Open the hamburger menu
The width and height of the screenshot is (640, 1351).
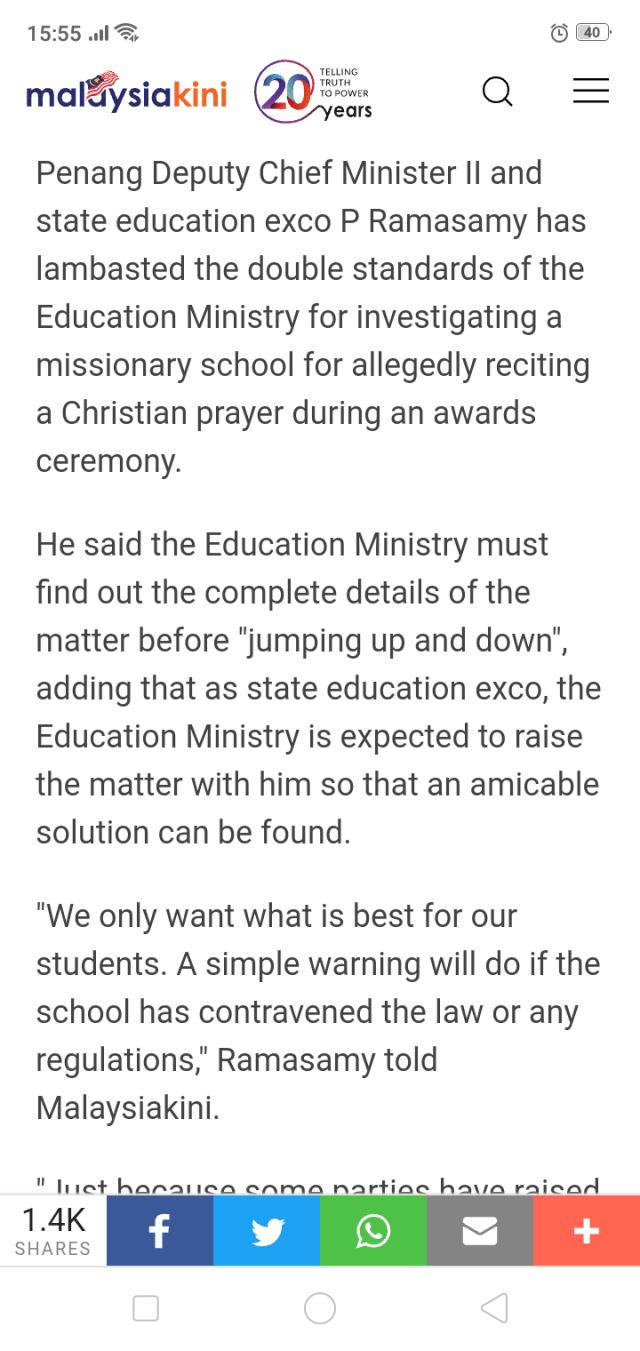coord(590,91)
